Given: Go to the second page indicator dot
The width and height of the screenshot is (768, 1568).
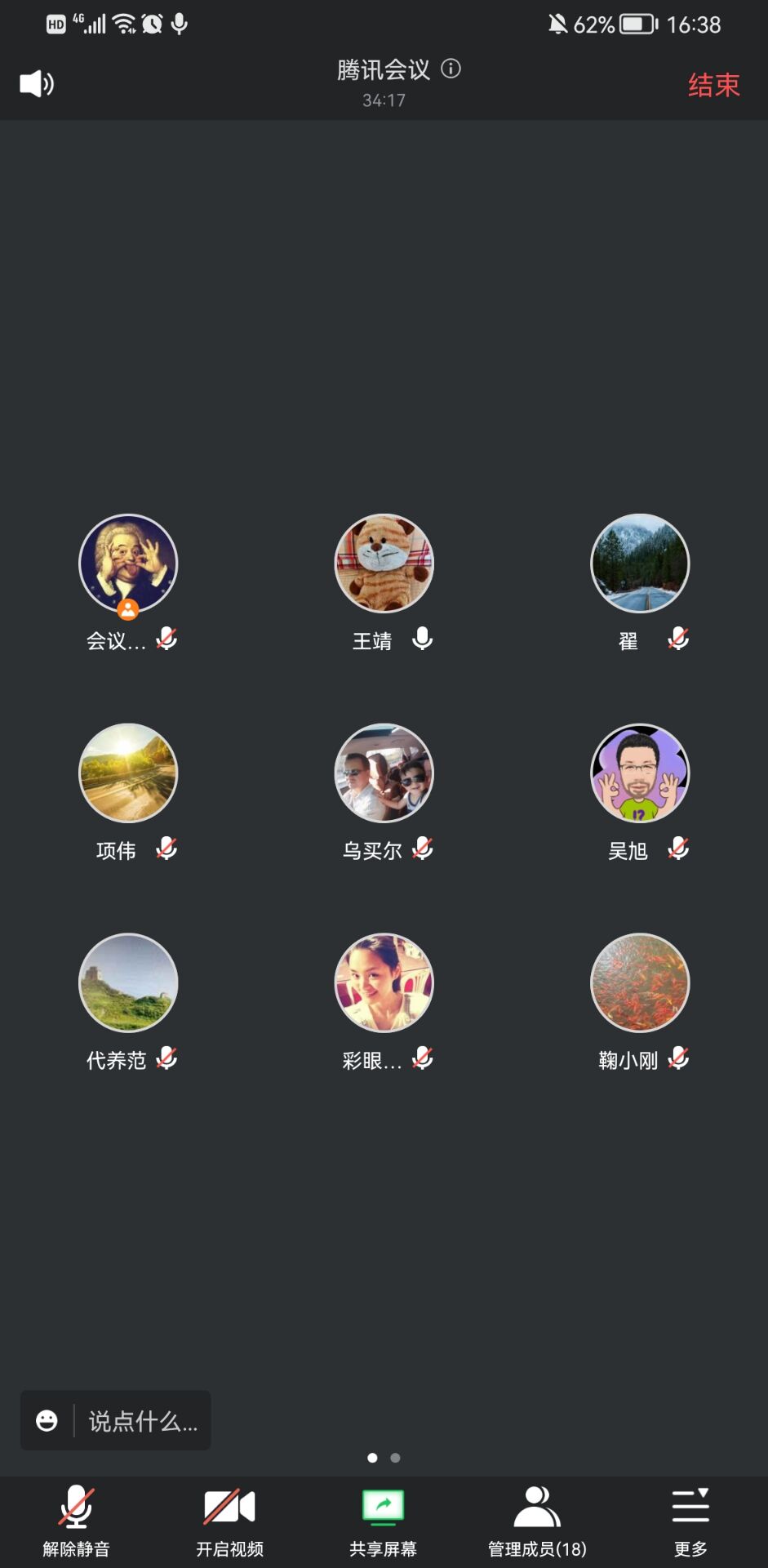Looking at the screenshot, I should (396, 1458).
